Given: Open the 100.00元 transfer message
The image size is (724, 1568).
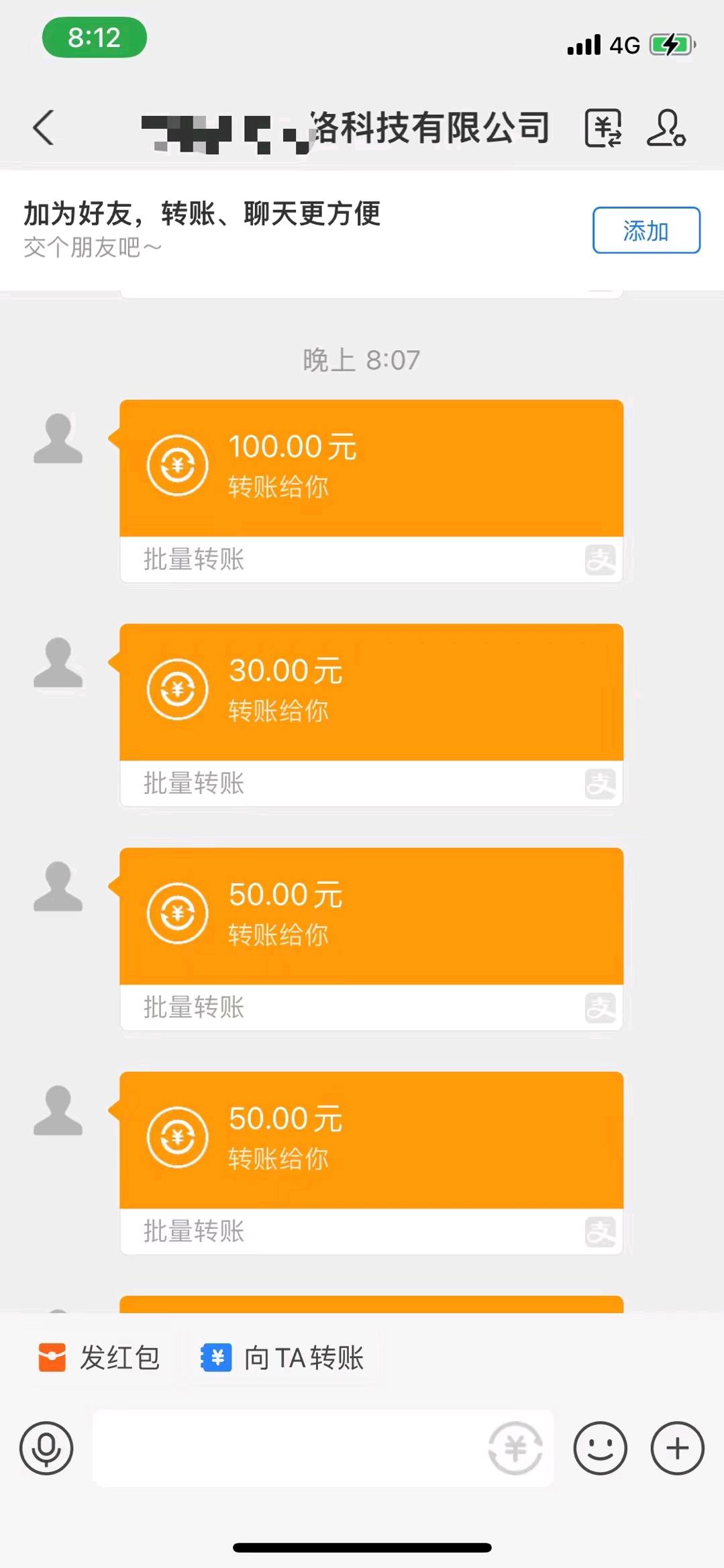Looking at the screenshot, I should tap(371, 491).
